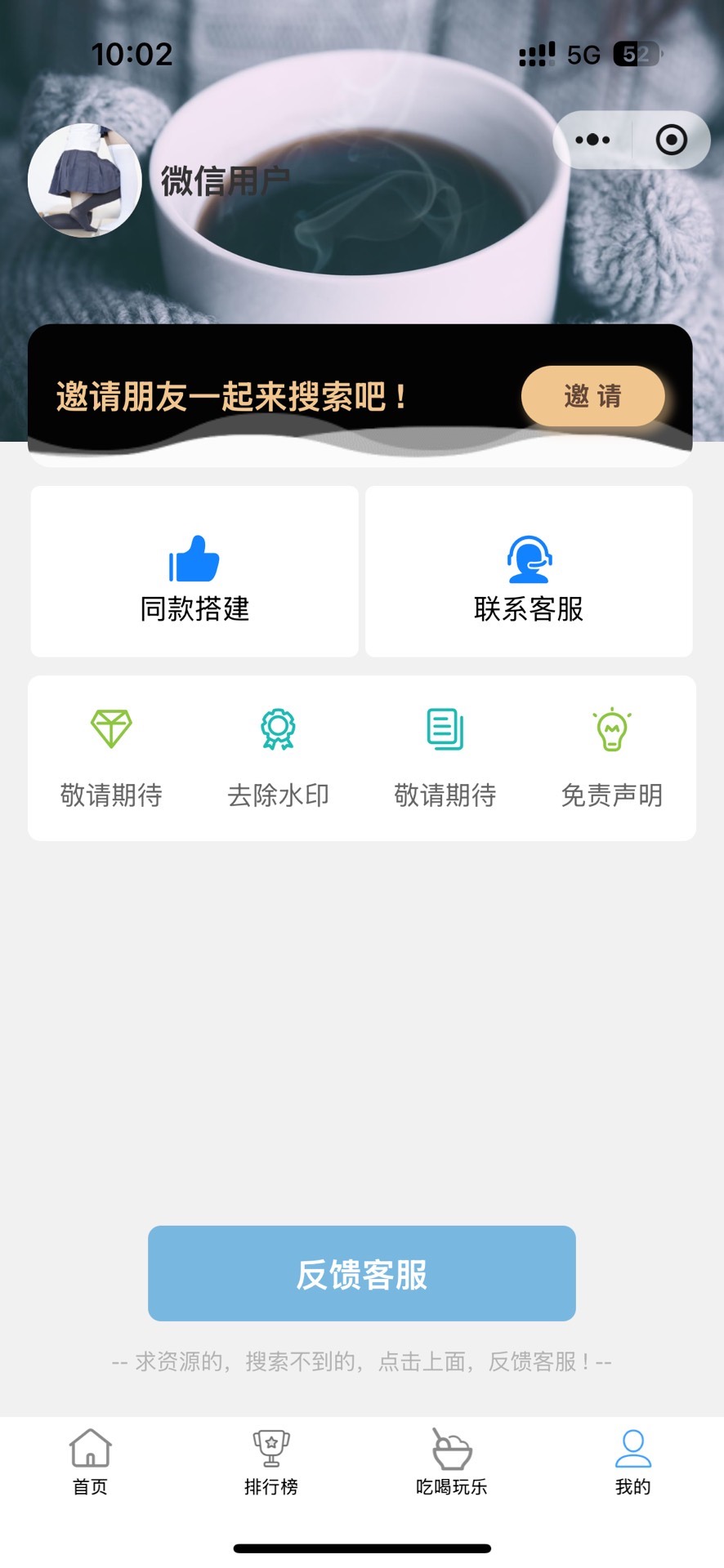Image resolution: width=724 pixels, height=1568 pixels.
Task: Contact support via 联系客服
Action: 529,572
